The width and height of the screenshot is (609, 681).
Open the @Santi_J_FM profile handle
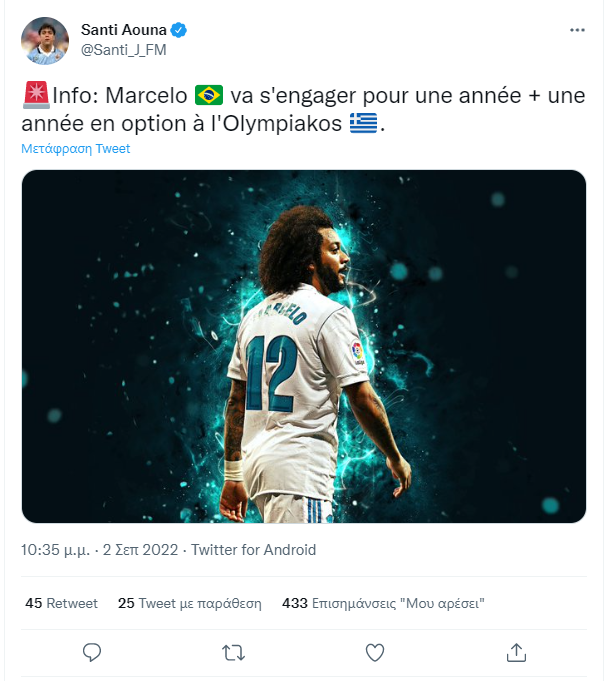pos(123,50)
